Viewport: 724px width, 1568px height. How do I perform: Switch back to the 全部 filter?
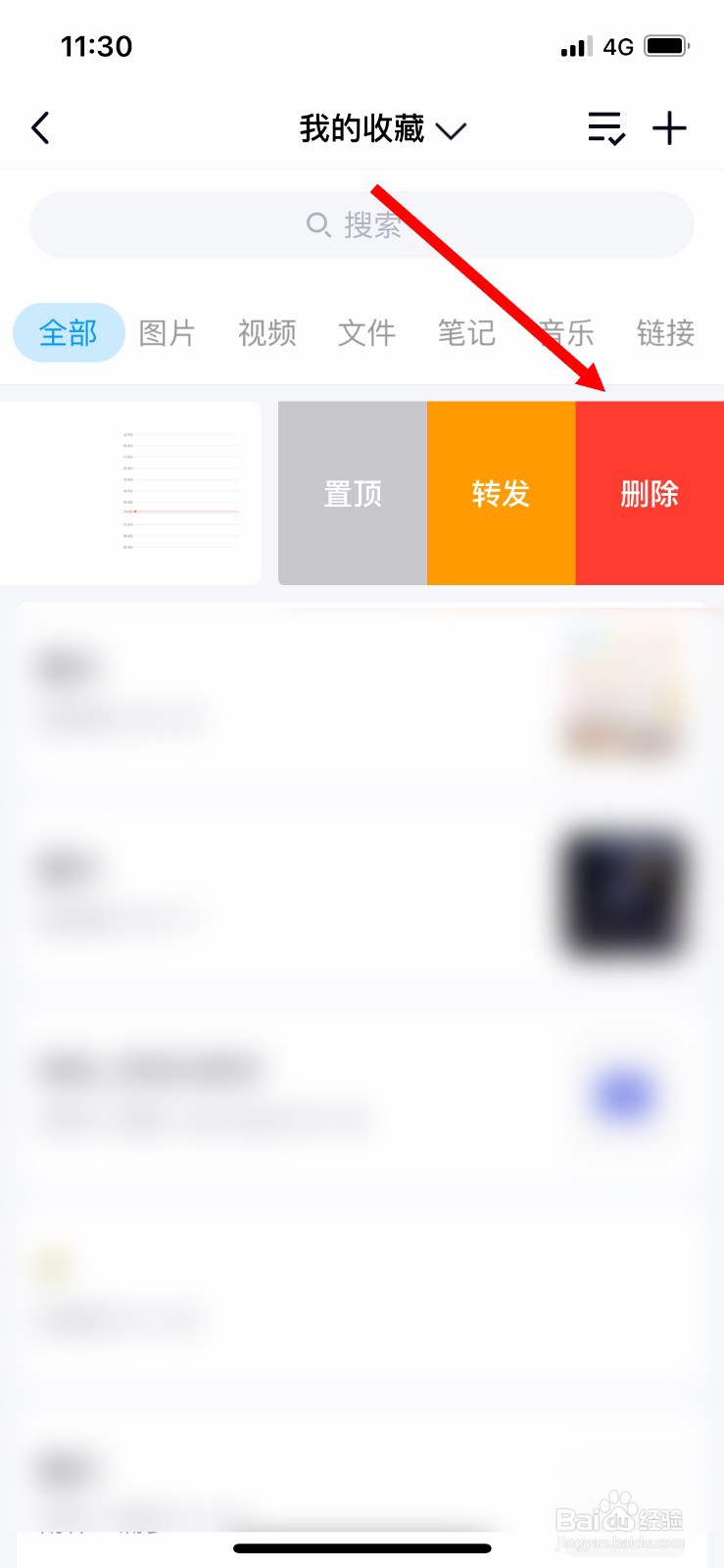(x=68, y=333)
